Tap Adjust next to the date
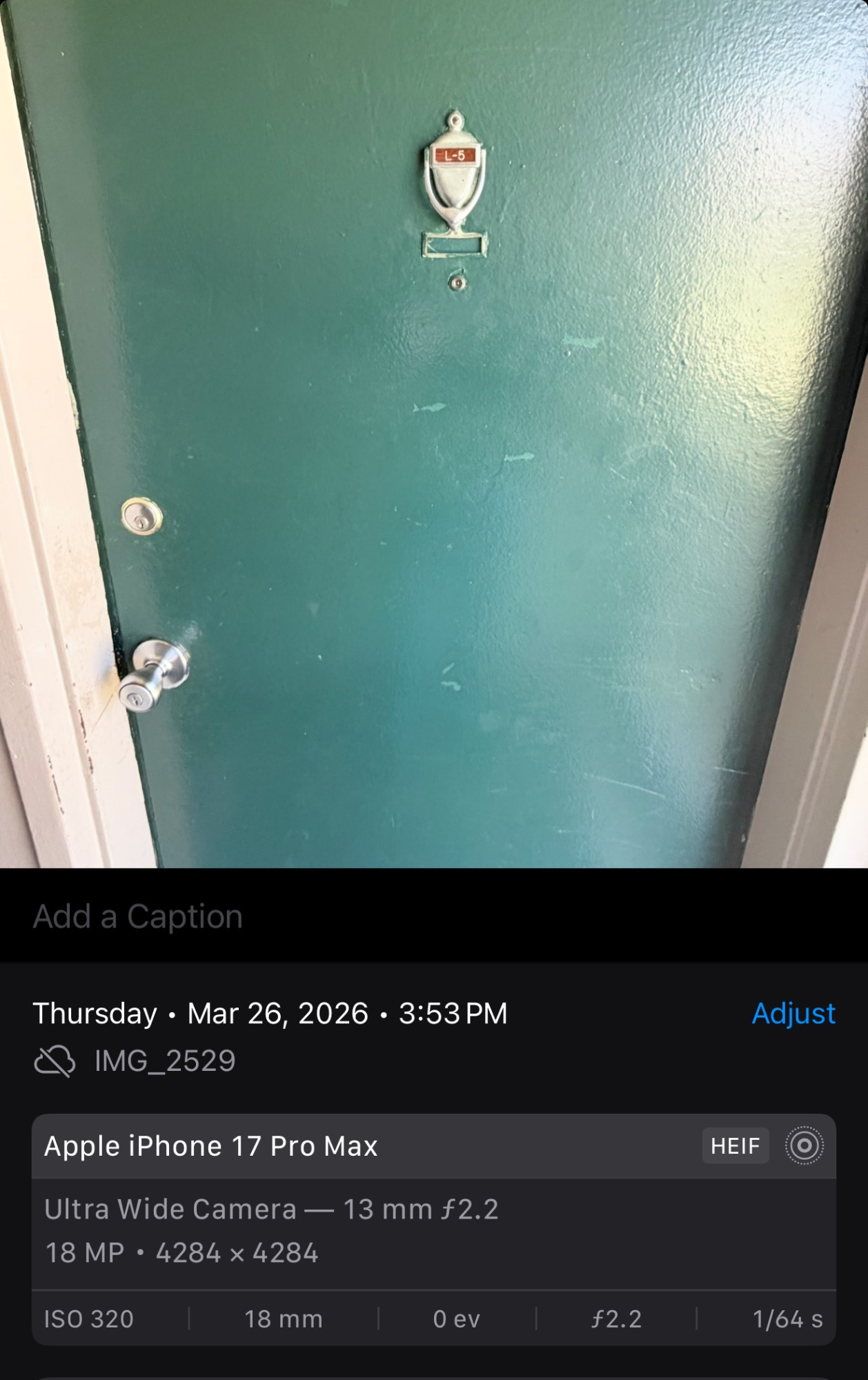Screen dimensions: 868x1380 [793, 1014]
